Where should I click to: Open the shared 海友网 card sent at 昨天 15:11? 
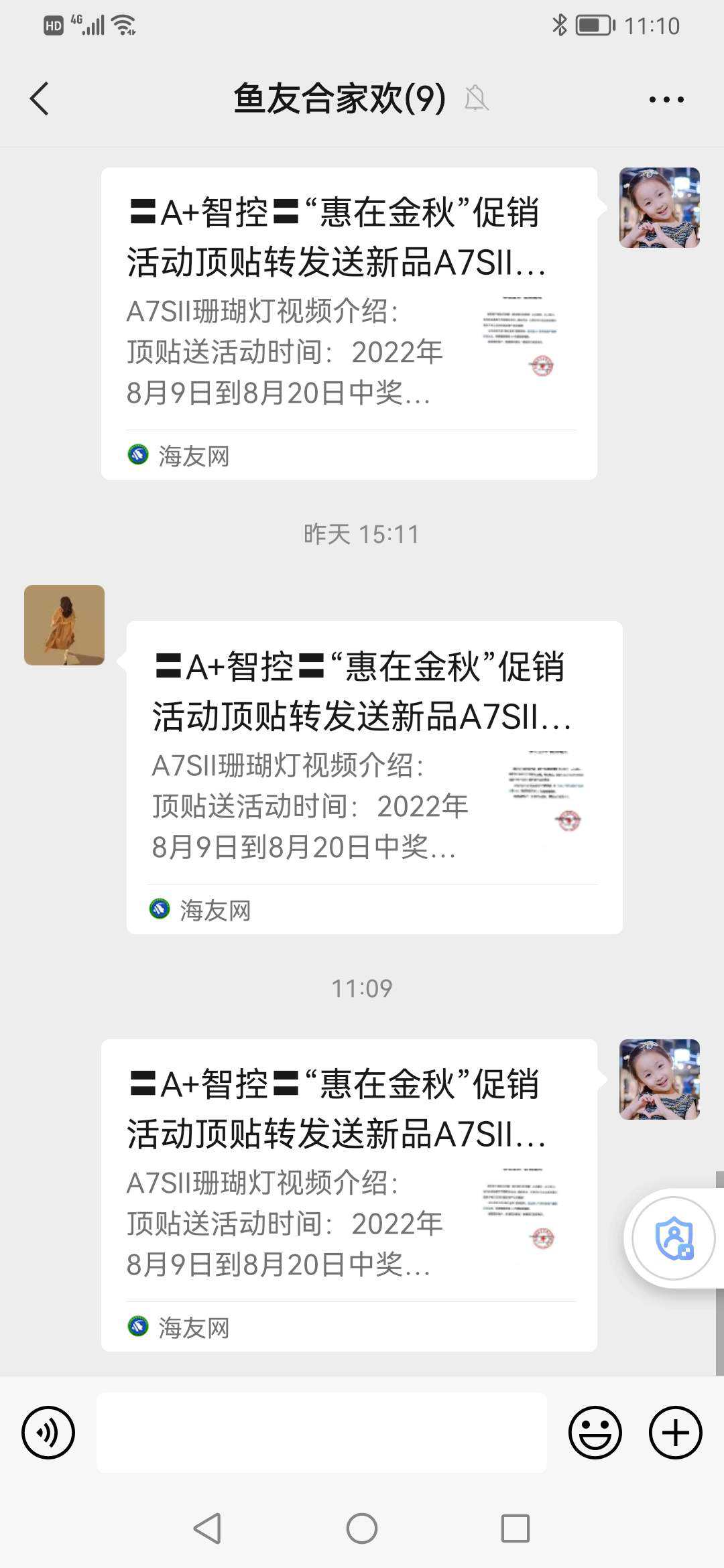[x=374, y=777]
